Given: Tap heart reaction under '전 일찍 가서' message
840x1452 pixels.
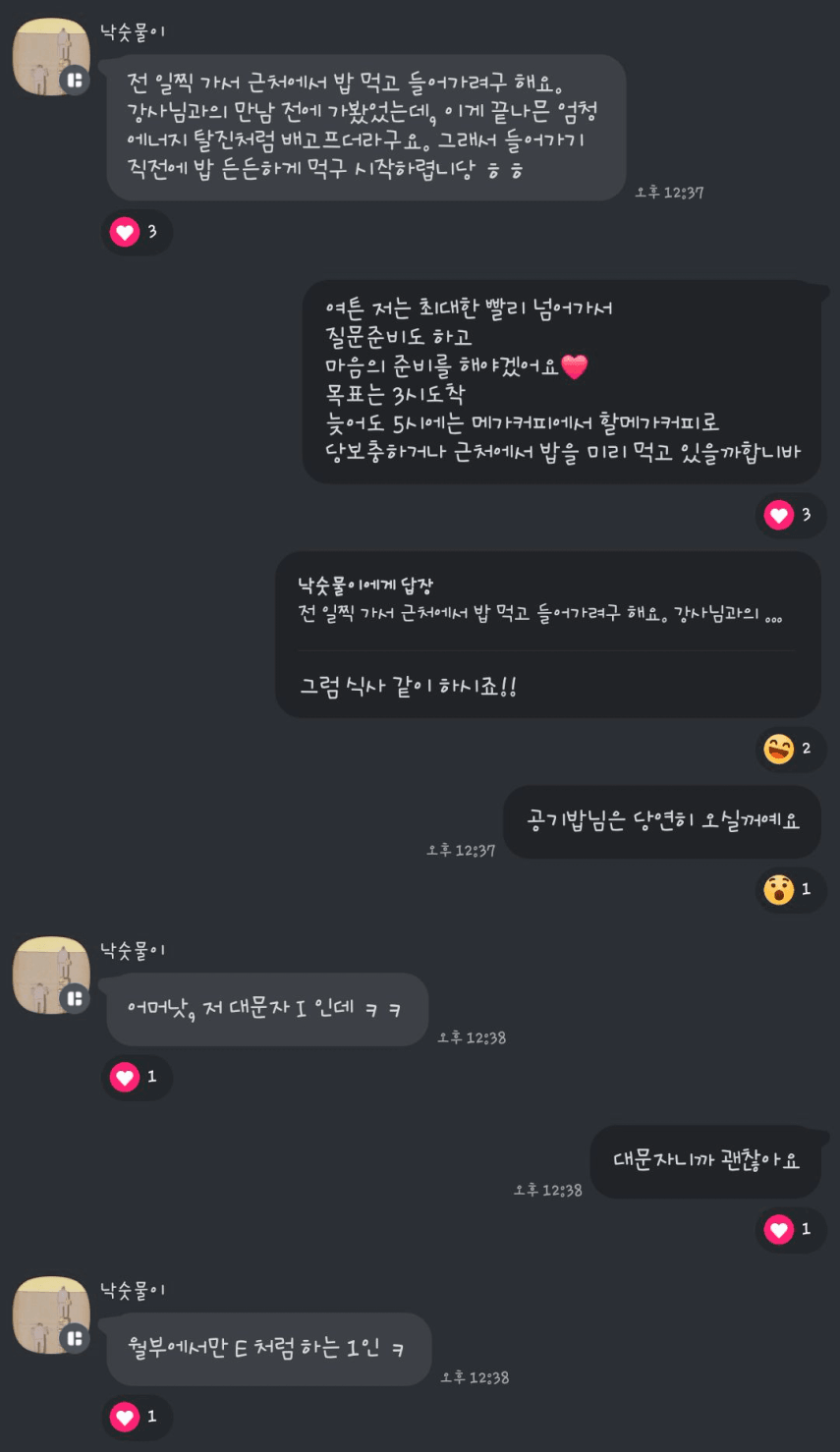Looking at the screenshot, I should [137, 232].
